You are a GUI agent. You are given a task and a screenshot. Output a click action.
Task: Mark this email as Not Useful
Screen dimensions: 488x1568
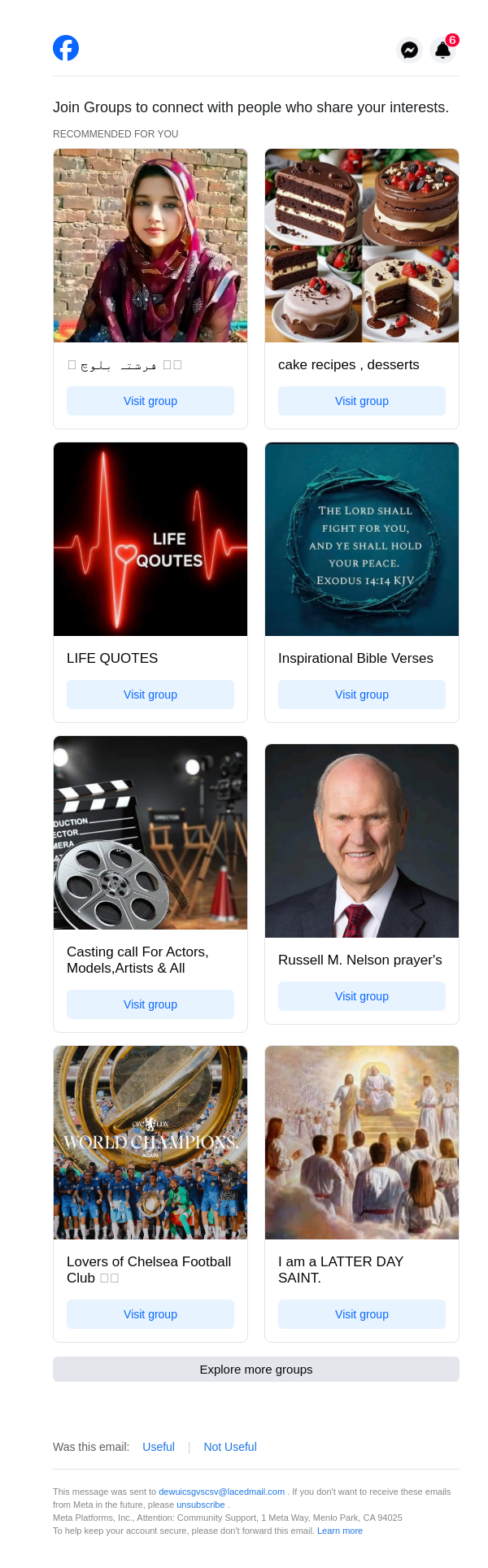[x=230, y=1447]
